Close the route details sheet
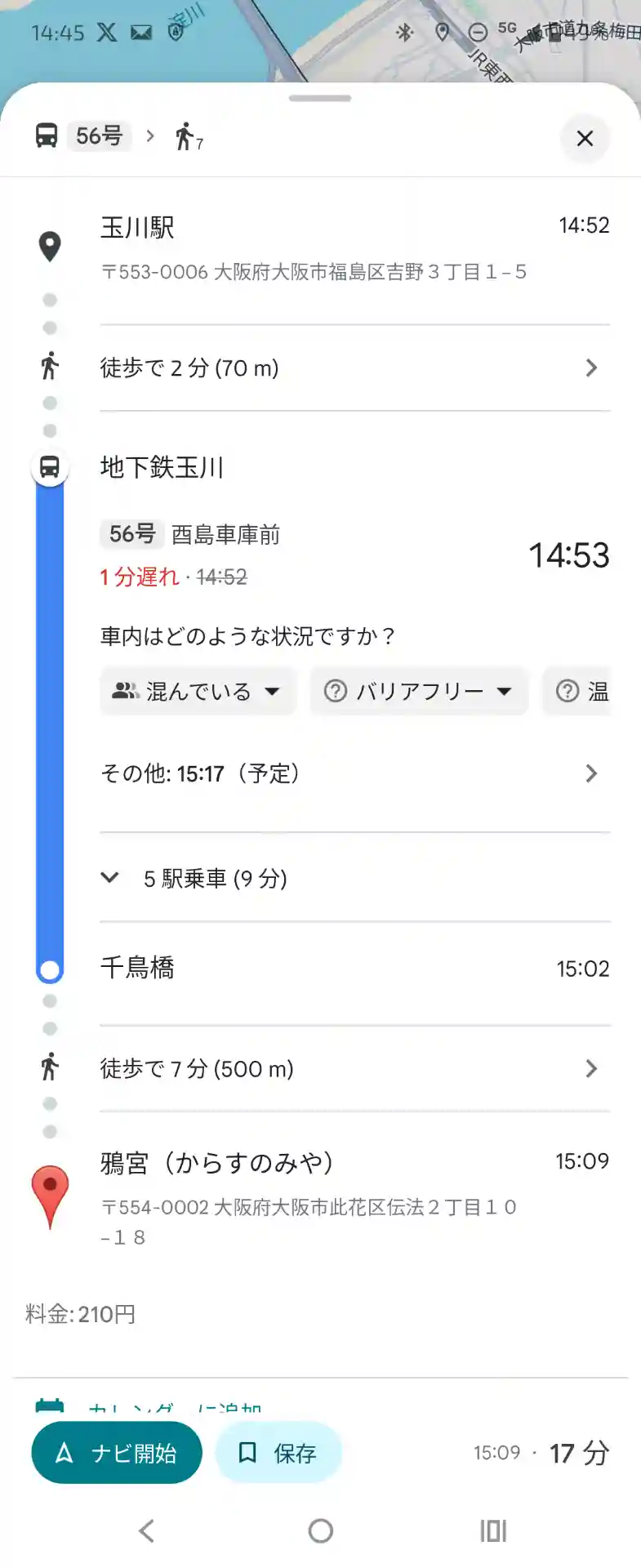The width and height of the screenshot is (641, 1568). point(585,139)
